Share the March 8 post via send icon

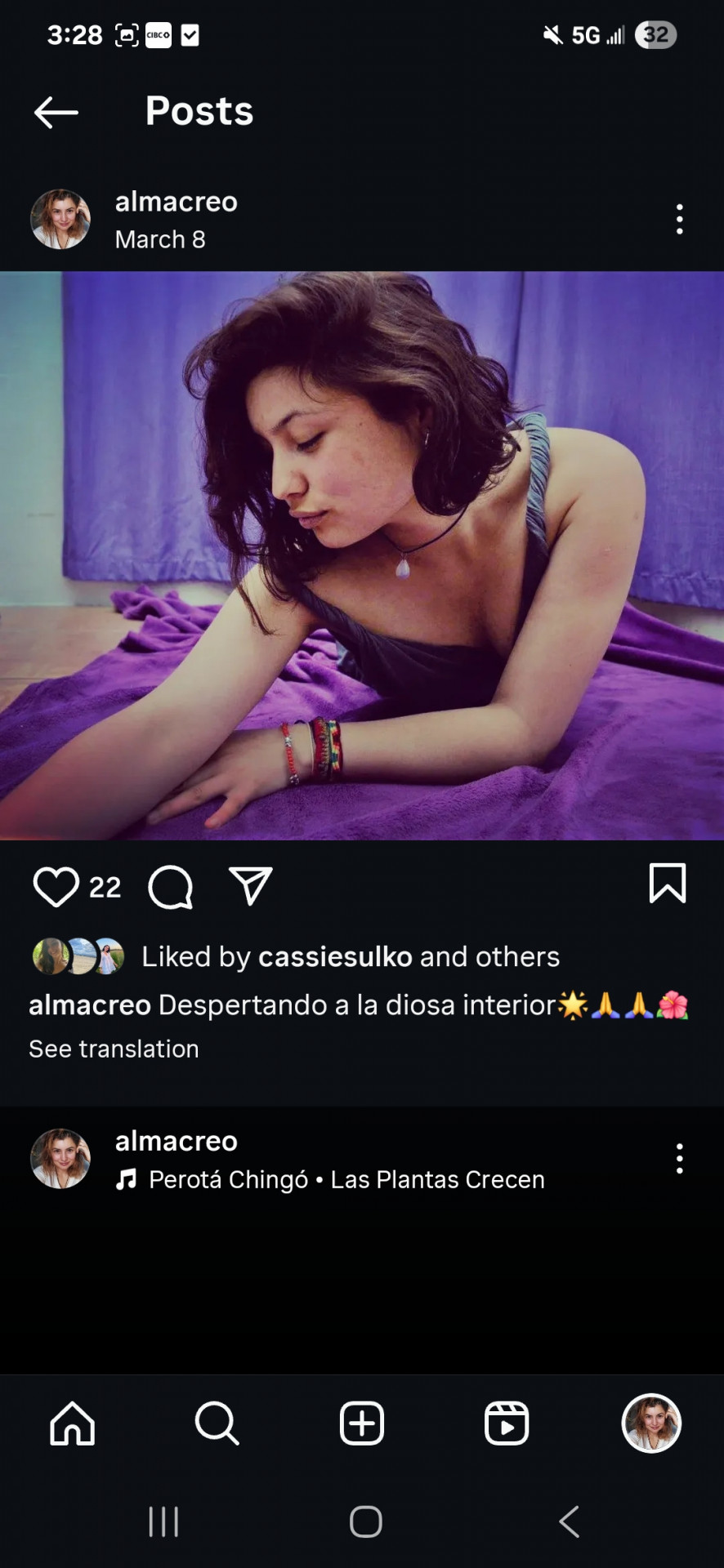click(250, 887)
